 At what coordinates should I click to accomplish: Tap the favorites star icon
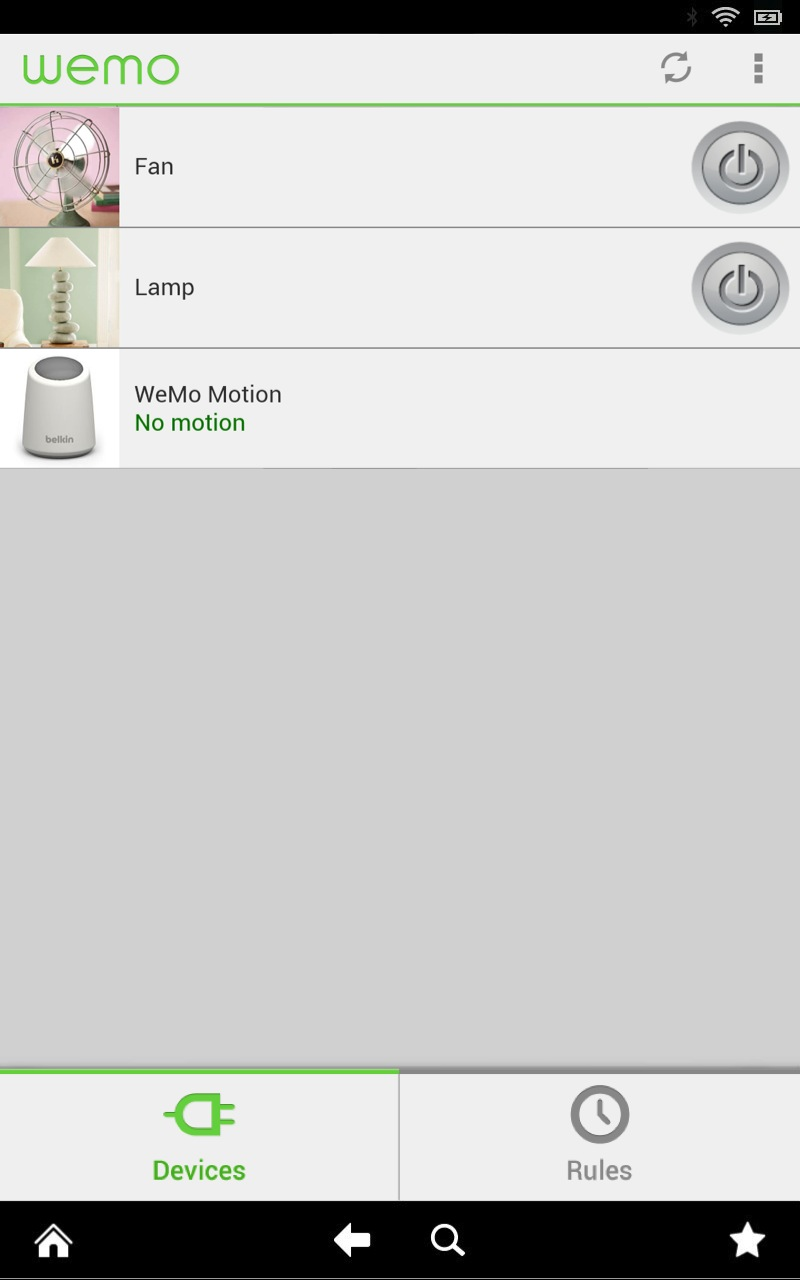click(747, 1239)
